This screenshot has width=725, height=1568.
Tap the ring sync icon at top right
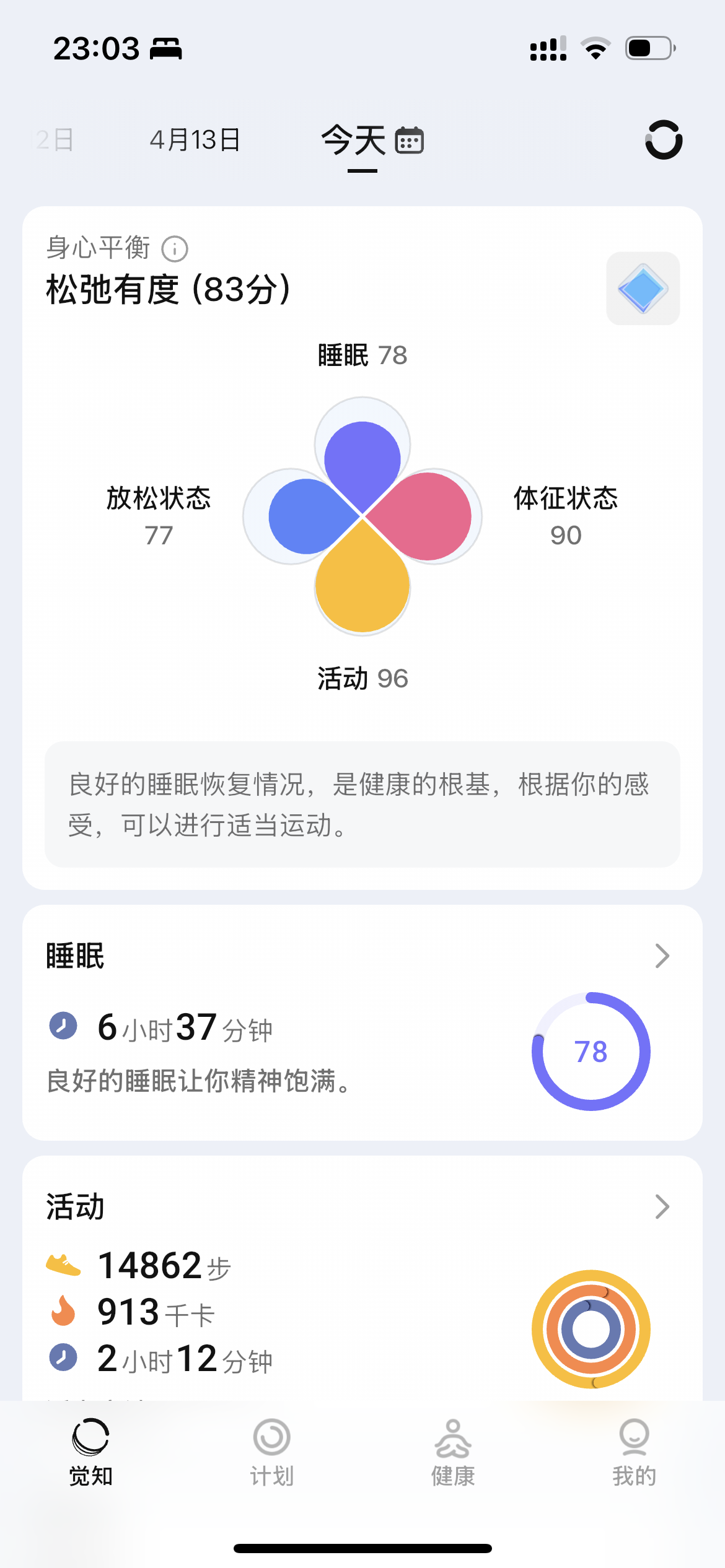click(x=664, y=140)
